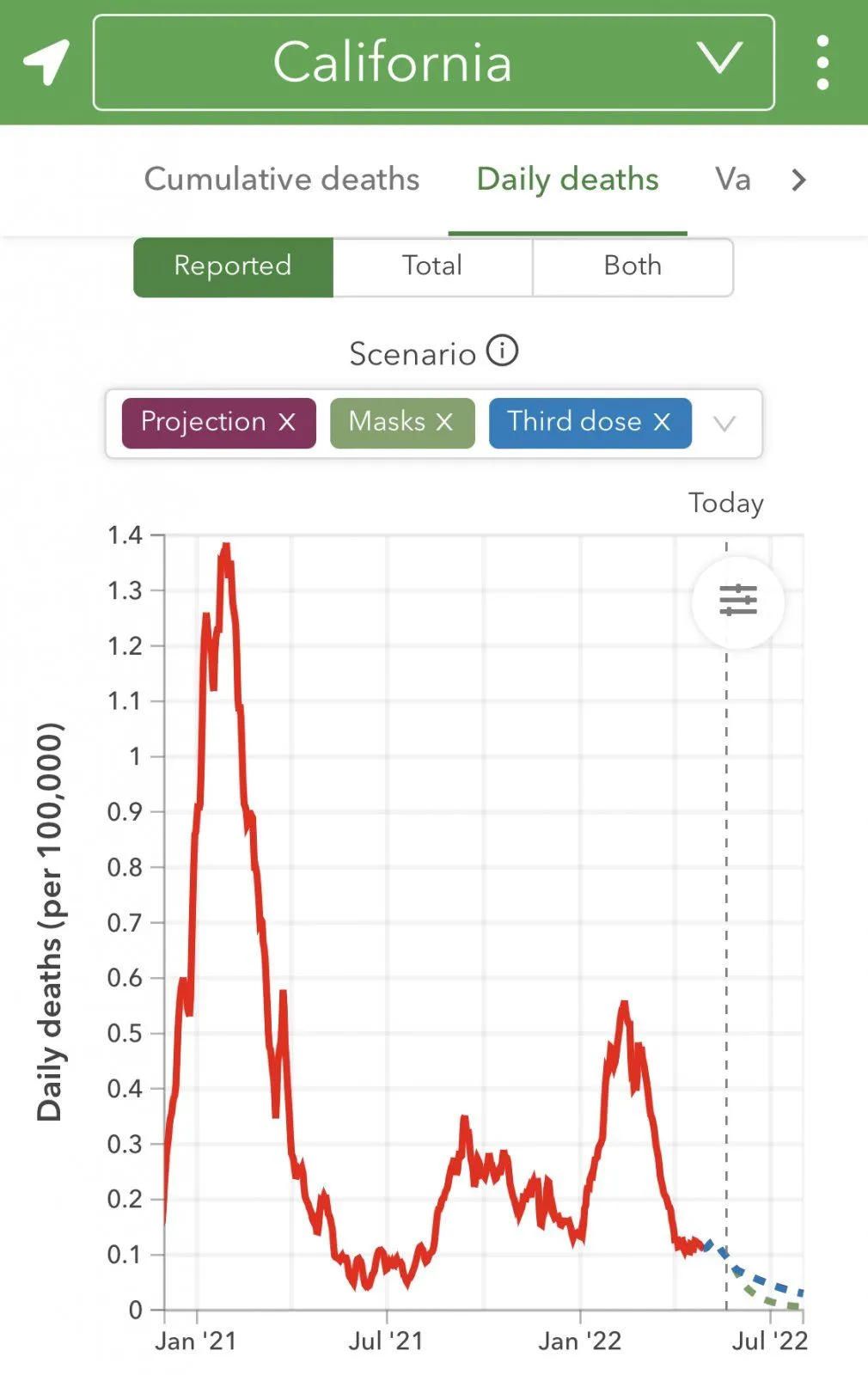Switch to Cumulative deaths tab
This screenshot has height=1375, width=868.
[x=282, y=180]
